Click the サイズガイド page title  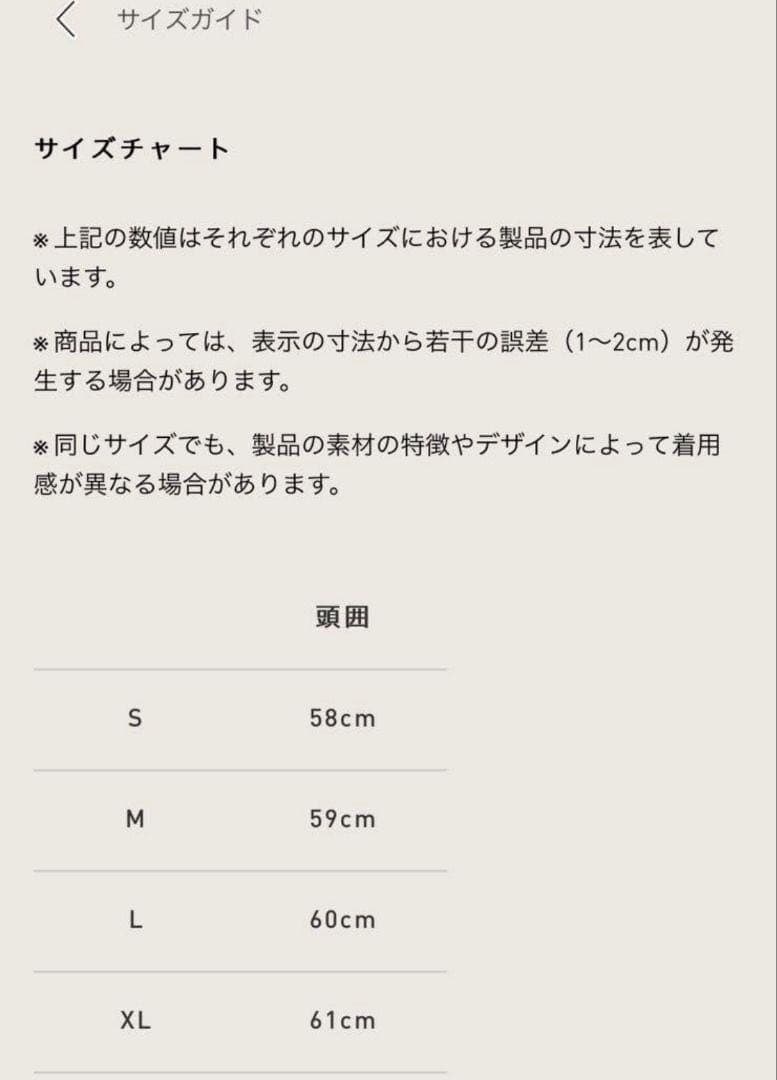pos(189,18)
